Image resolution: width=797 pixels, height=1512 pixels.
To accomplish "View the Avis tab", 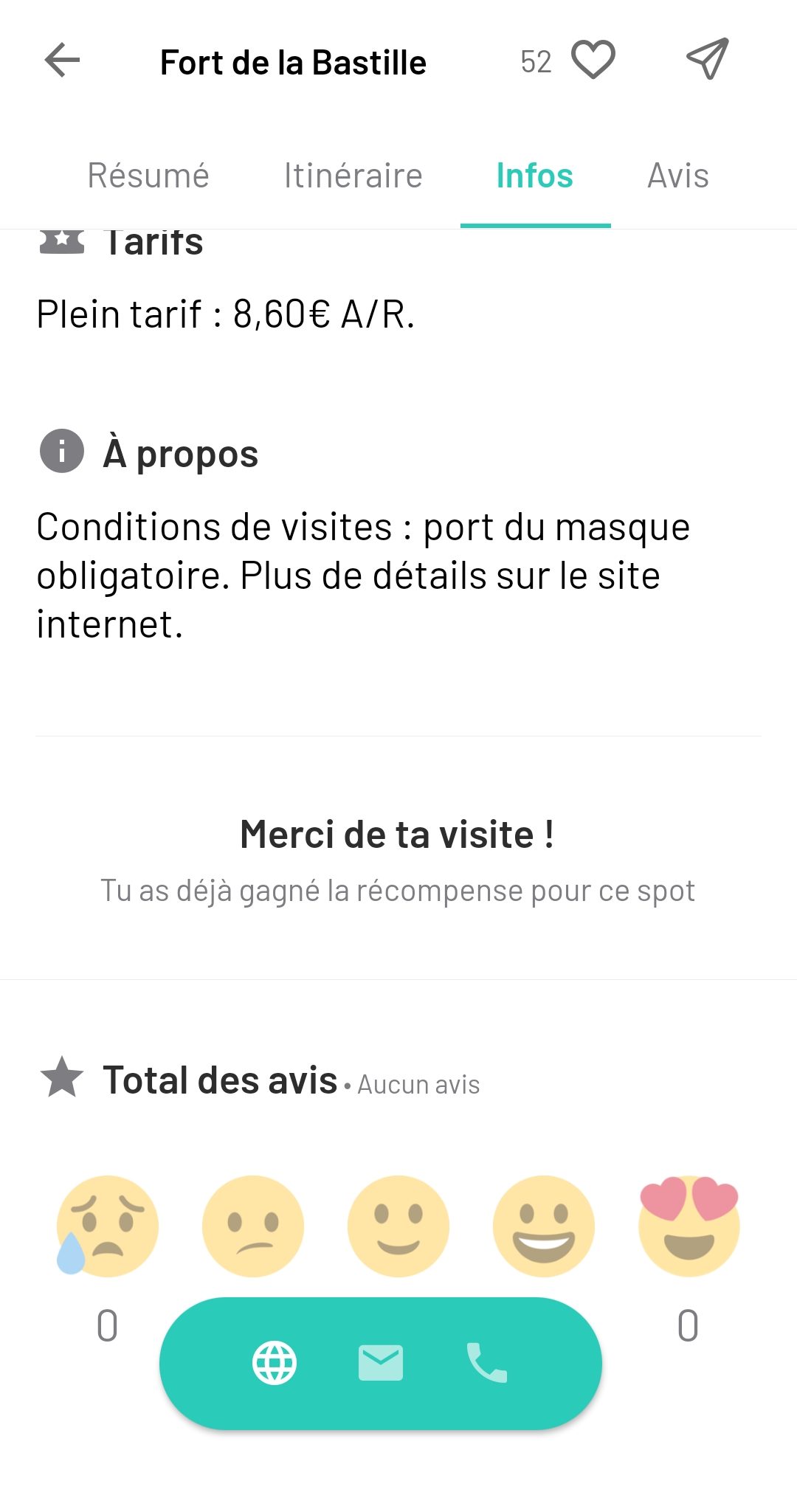I will pyautogui.click(x=678, y=176).
